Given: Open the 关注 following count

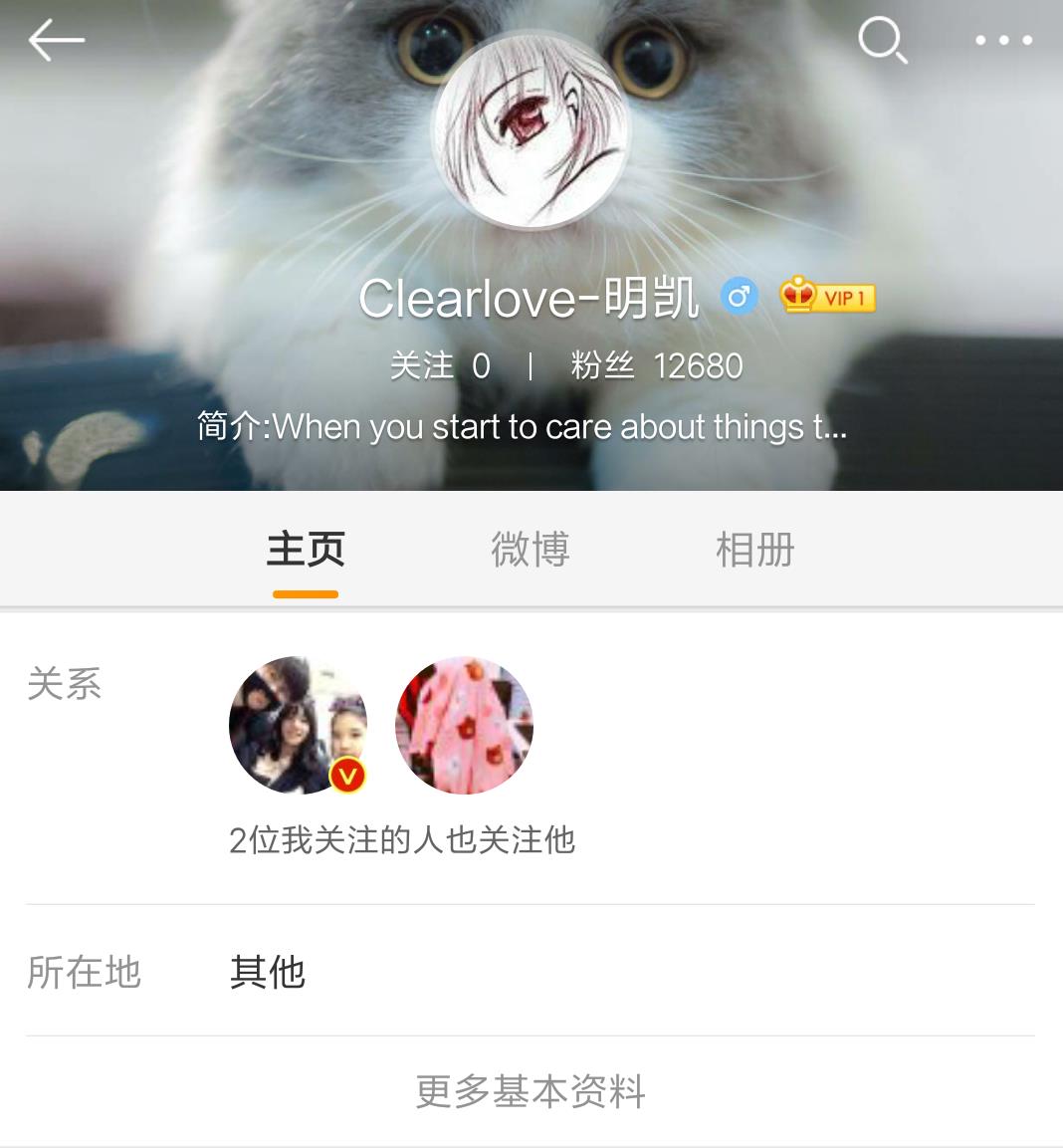Looking at the screenshot, I should click(x=440, y=366).
